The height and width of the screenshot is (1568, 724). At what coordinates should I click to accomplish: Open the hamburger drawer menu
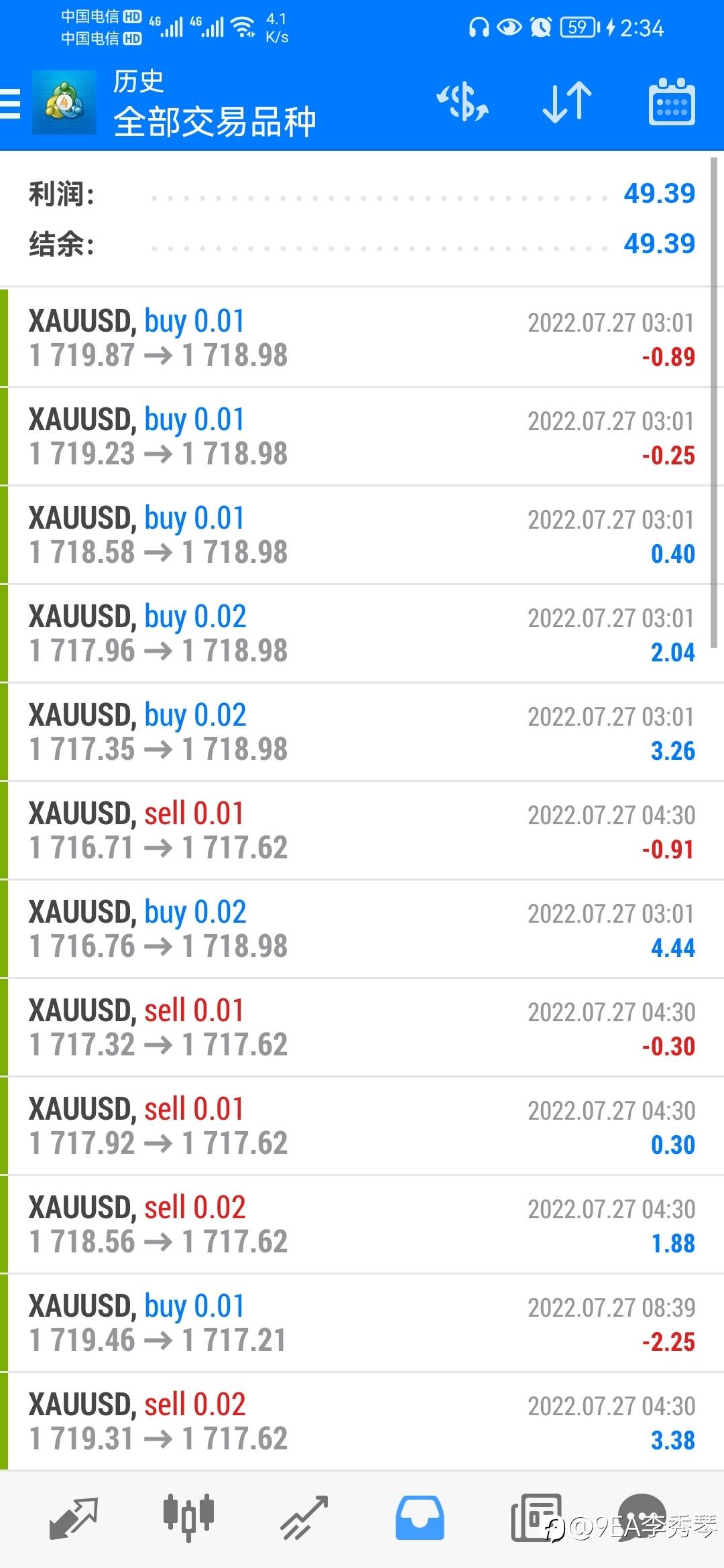point(11,104)
